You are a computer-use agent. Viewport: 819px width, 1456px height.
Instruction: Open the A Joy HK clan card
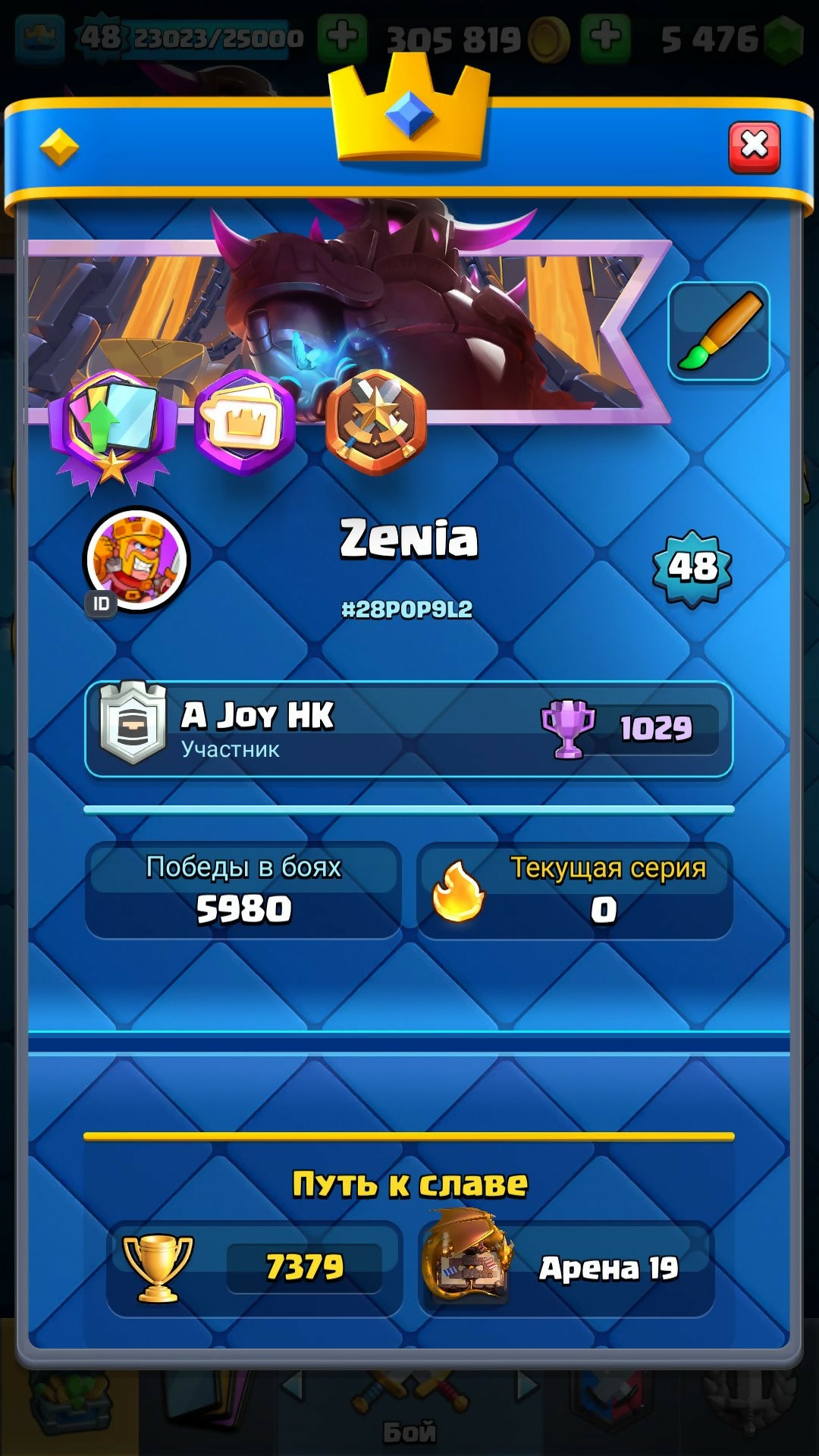click(409, 729)
